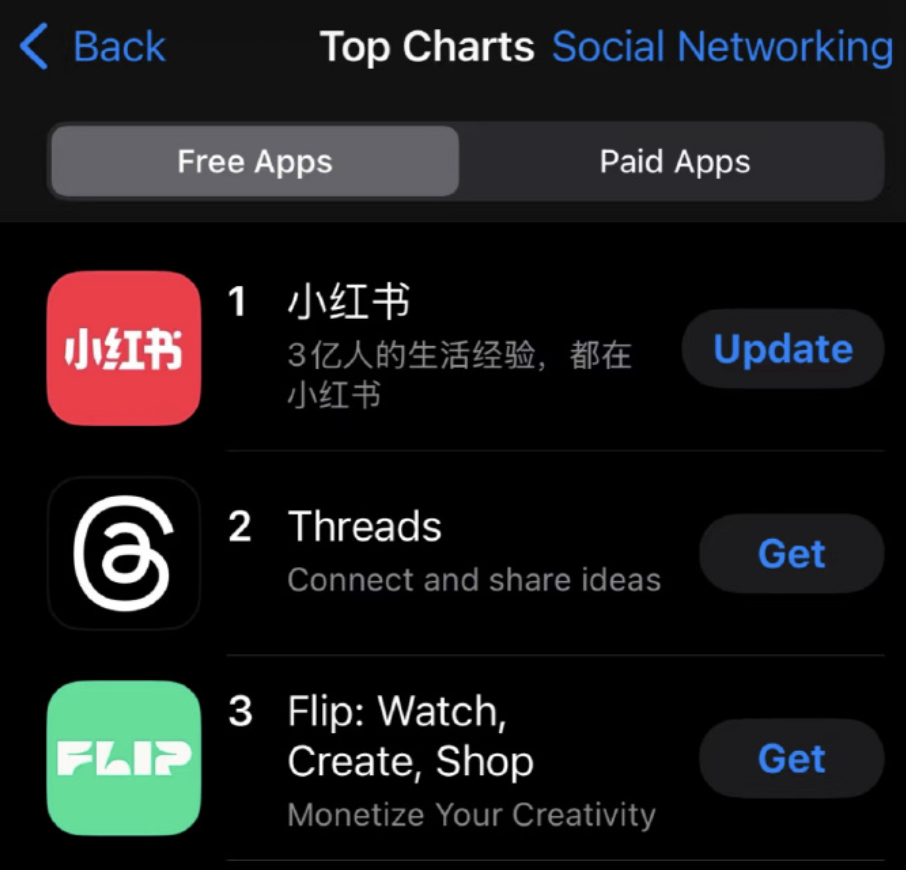Go back to the previous screen
Screen dimensions: 906x870
(x=92, y=46)
